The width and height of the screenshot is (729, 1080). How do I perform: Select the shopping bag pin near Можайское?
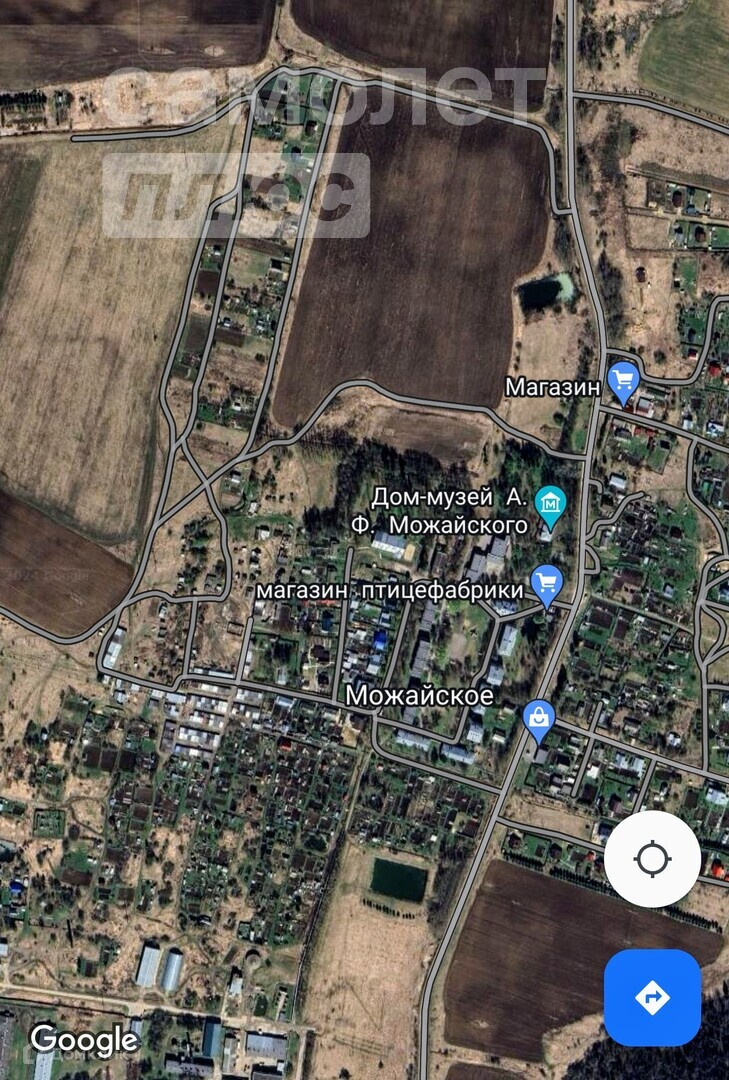click(539, 719)
